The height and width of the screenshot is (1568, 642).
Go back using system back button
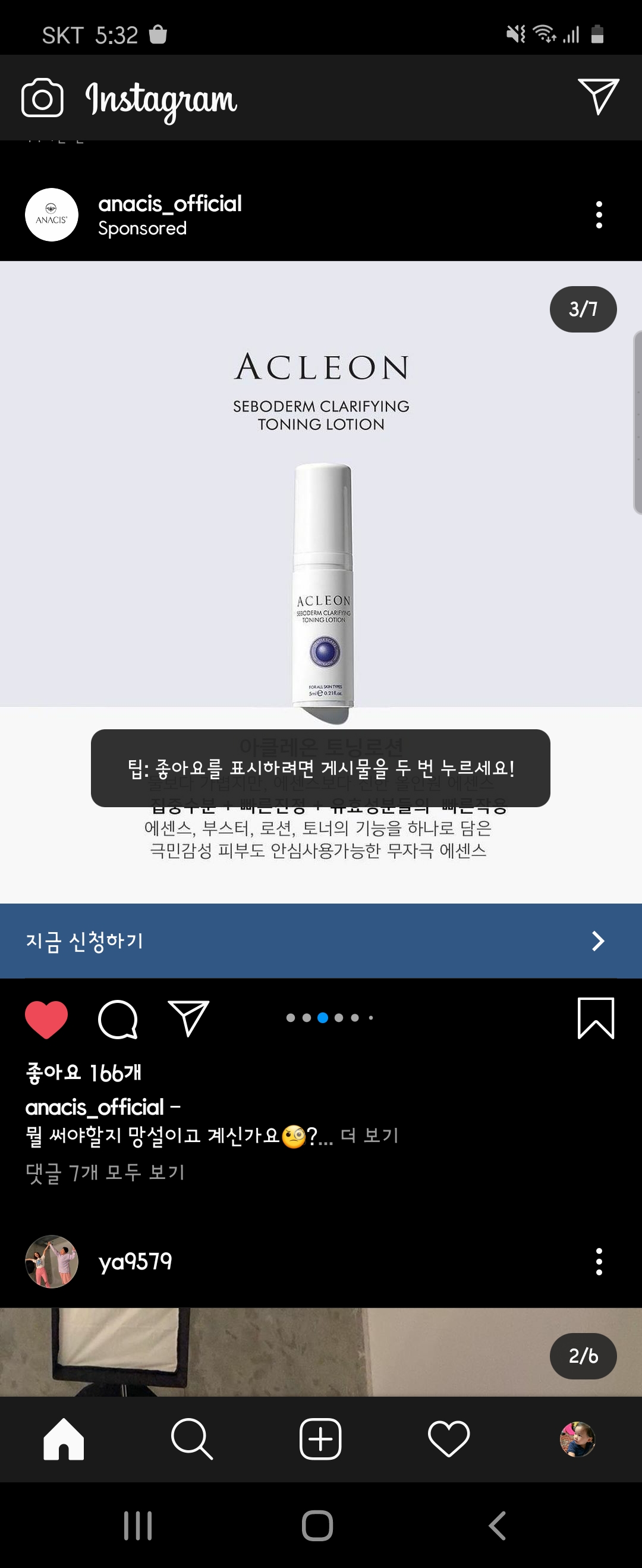[497, 1525]
